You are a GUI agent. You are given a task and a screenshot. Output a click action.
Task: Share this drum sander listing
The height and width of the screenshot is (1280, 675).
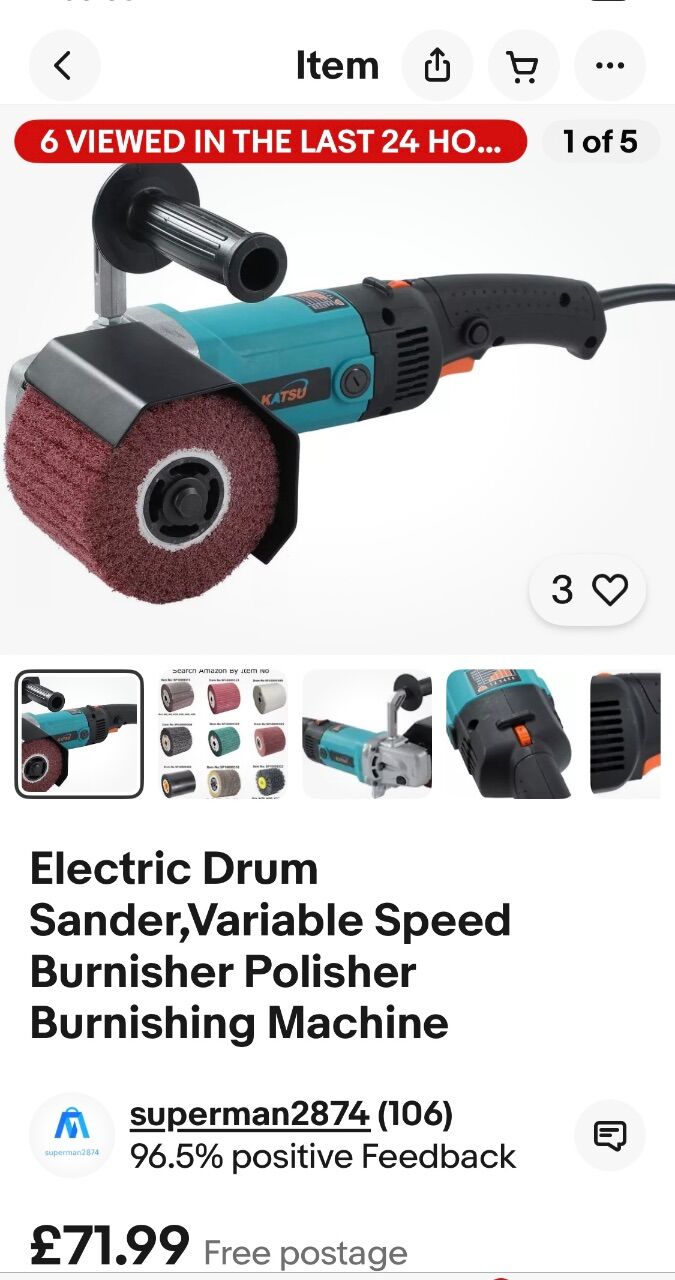pyautogui.click(x=437, y=66)
